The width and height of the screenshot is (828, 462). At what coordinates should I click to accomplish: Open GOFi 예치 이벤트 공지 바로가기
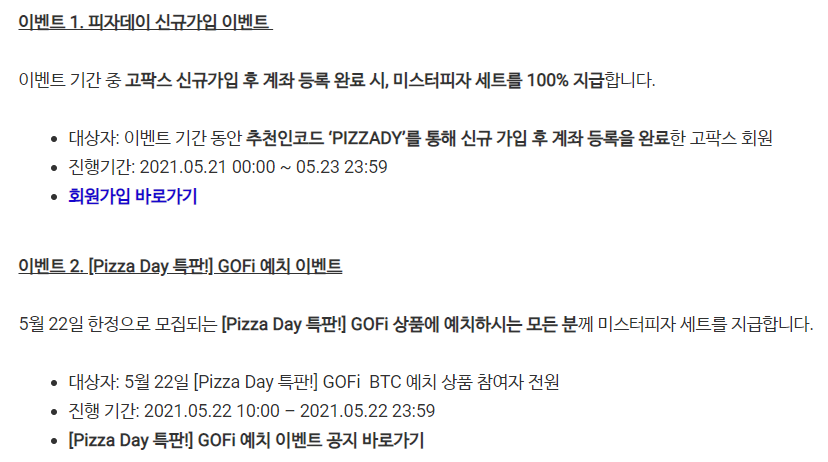[246, 440]
